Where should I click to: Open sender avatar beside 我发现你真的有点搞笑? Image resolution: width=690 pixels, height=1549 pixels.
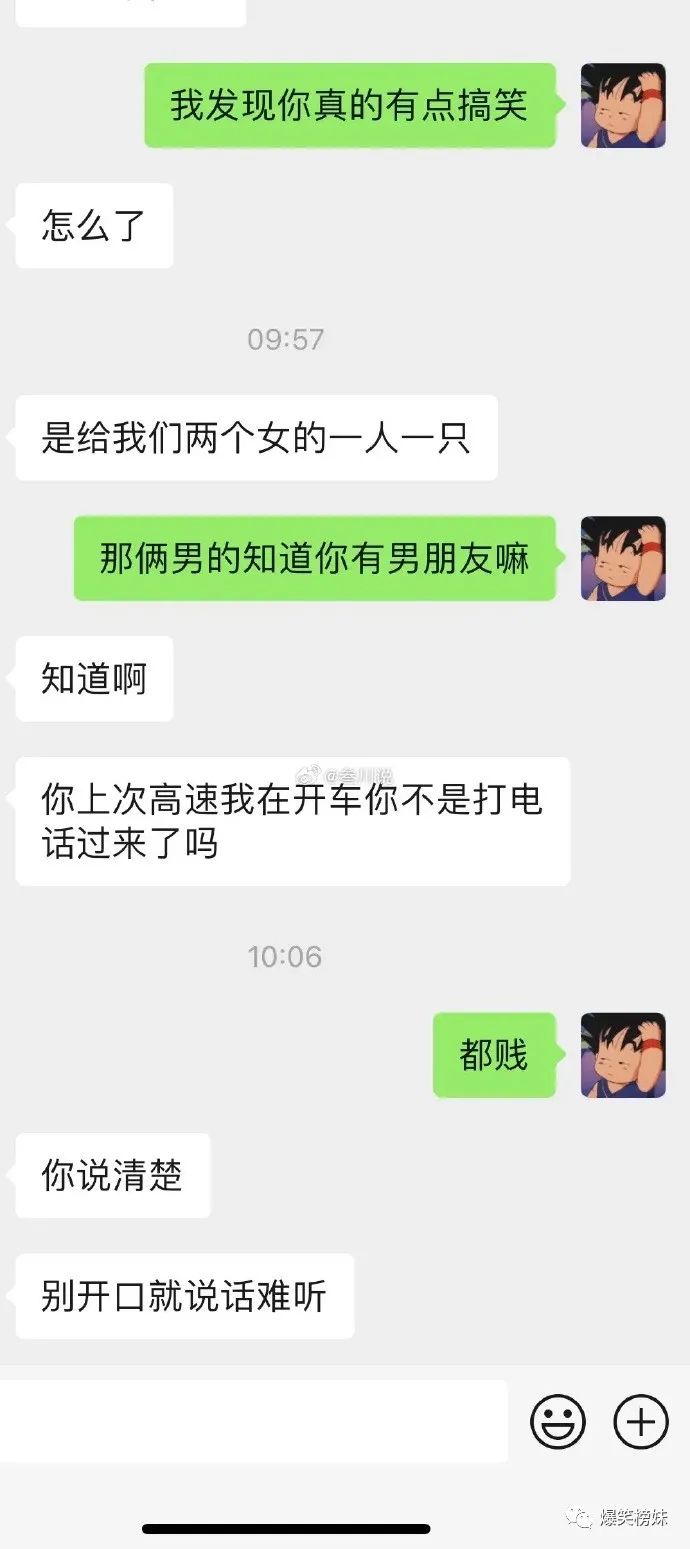[623, 106]
